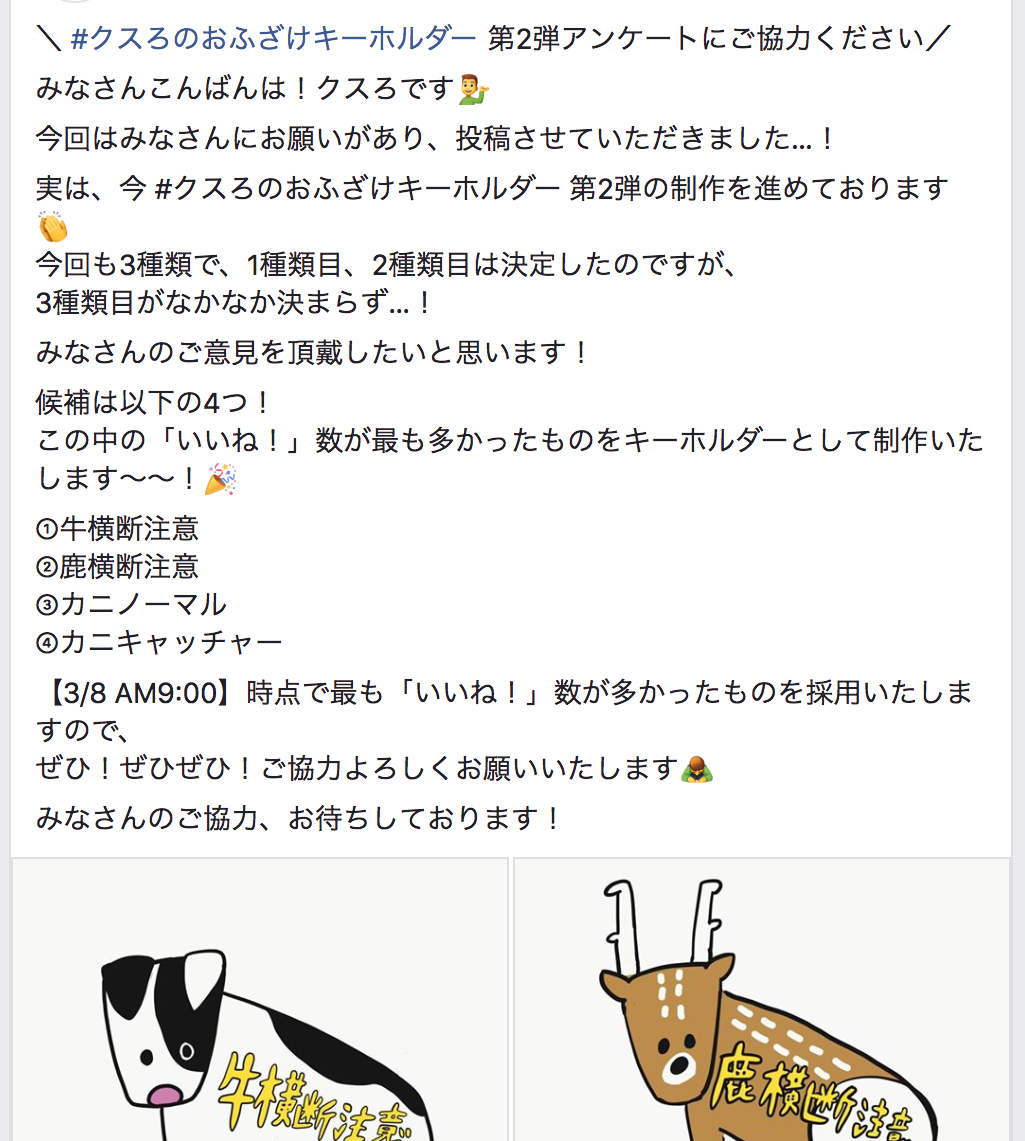Open the blue #クスろのおふざけキーホルダー hashtag link

point(274,39)
